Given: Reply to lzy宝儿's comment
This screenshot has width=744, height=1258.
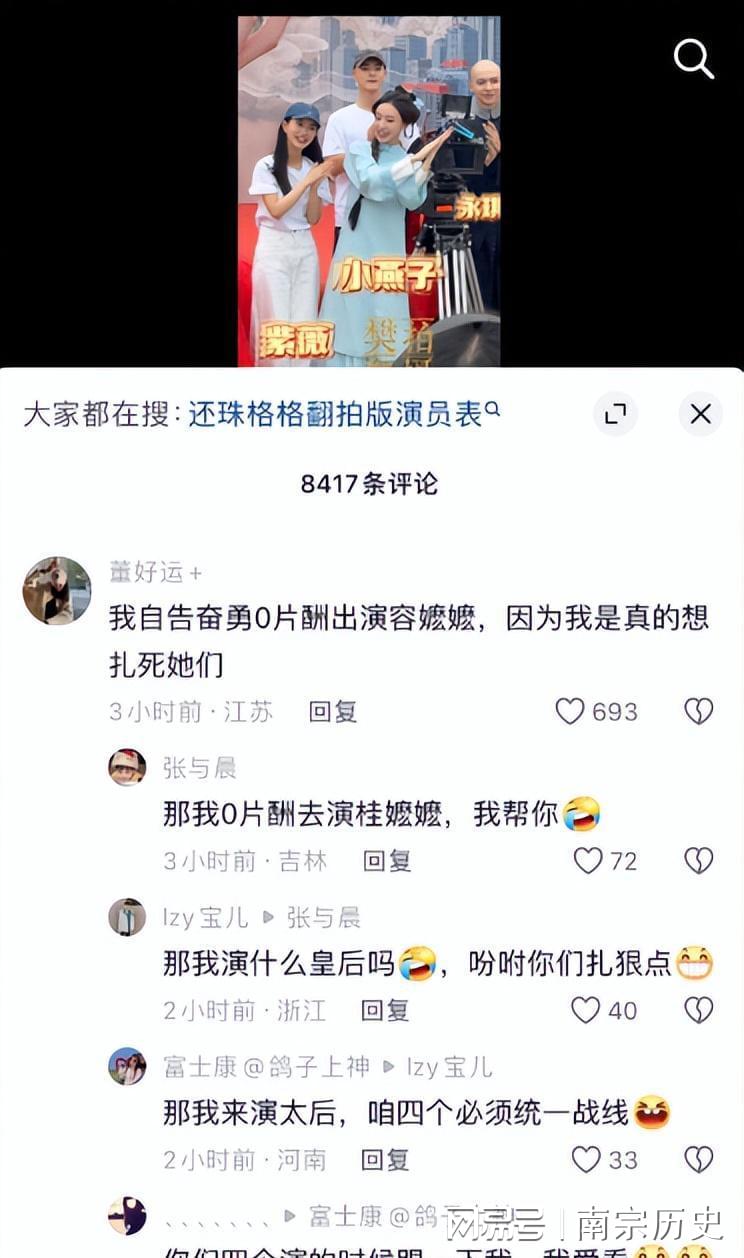Looking at the screenshot, I should tap(385, 1011).
